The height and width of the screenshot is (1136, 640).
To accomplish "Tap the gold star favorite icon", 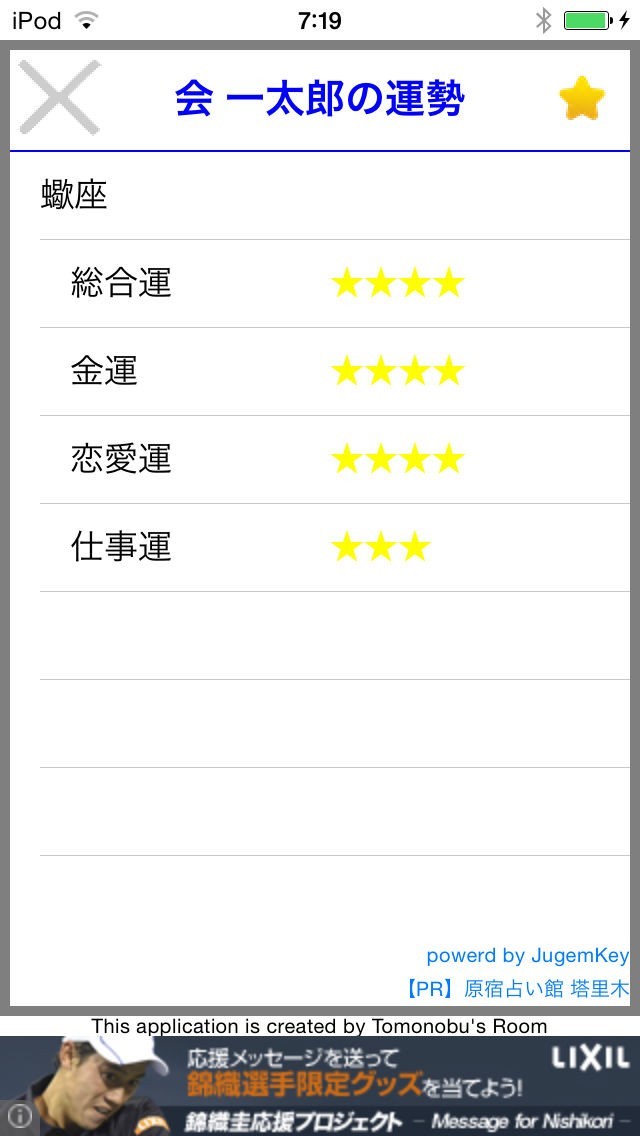I will click(582, 99).
